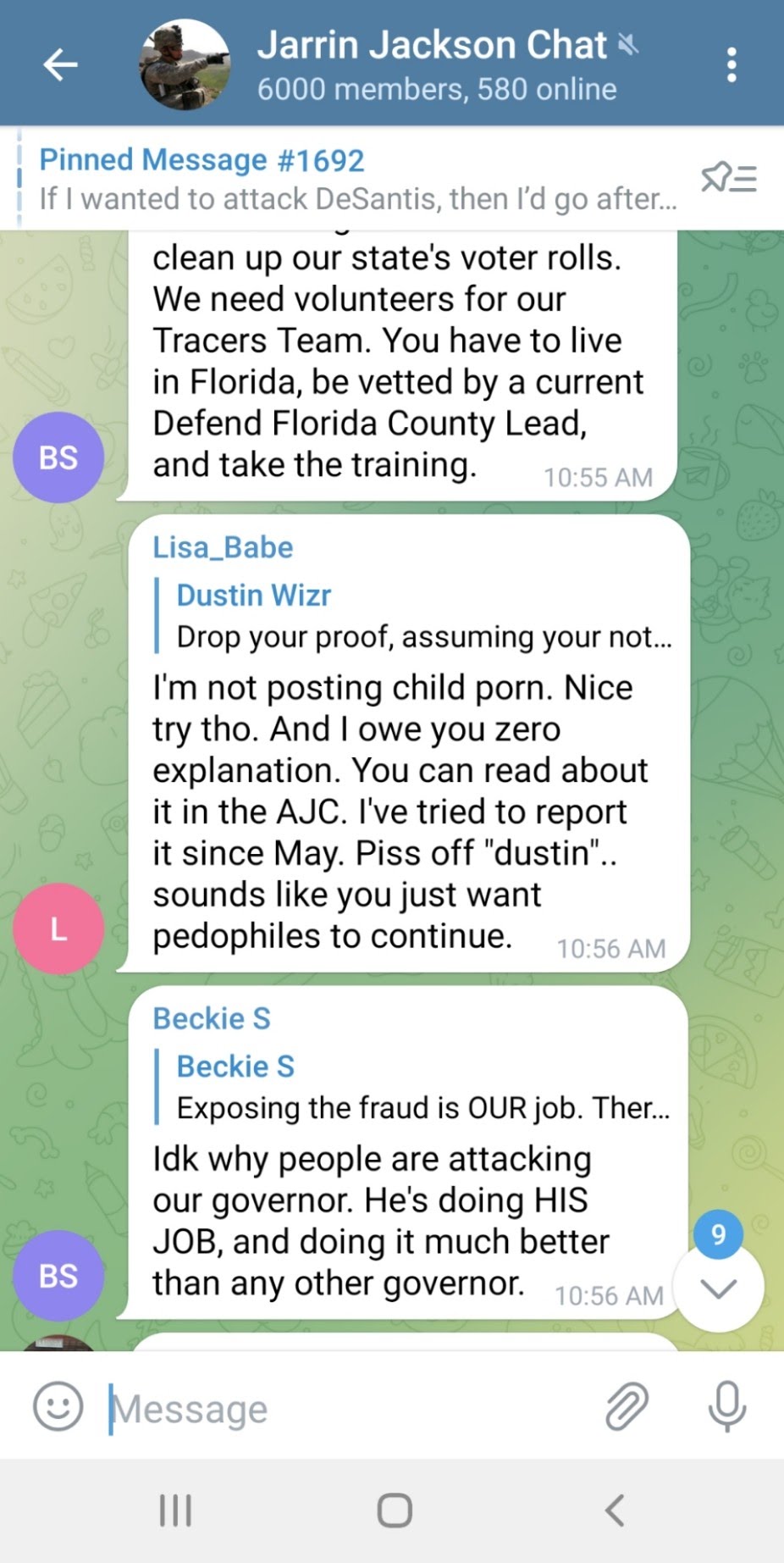The image size is (784, 1563).
Task: Go to the Android home screen
Action: [395, 1510]
